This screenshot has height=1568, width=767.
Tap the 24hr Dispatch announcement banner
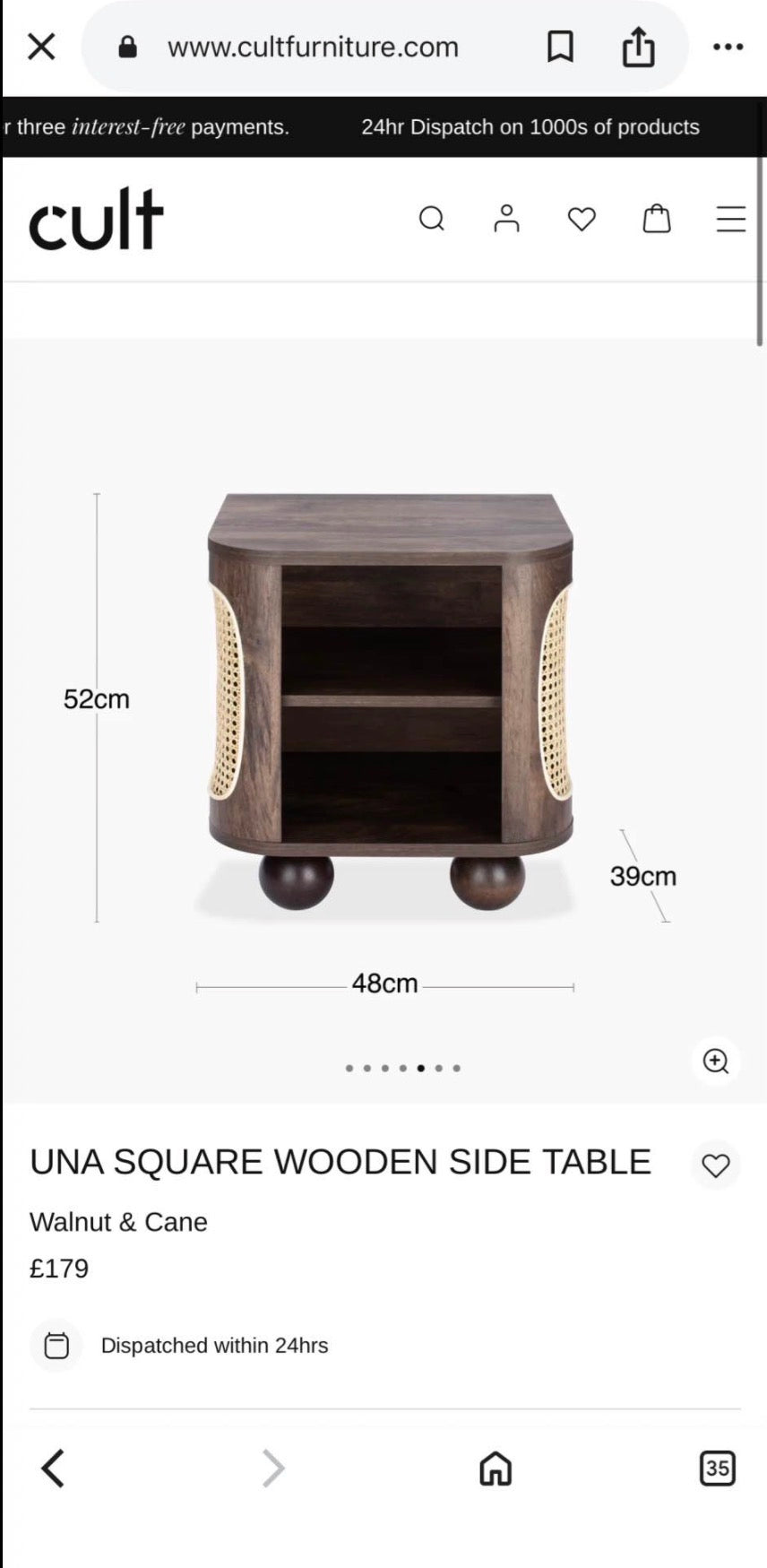coord(530,127)
